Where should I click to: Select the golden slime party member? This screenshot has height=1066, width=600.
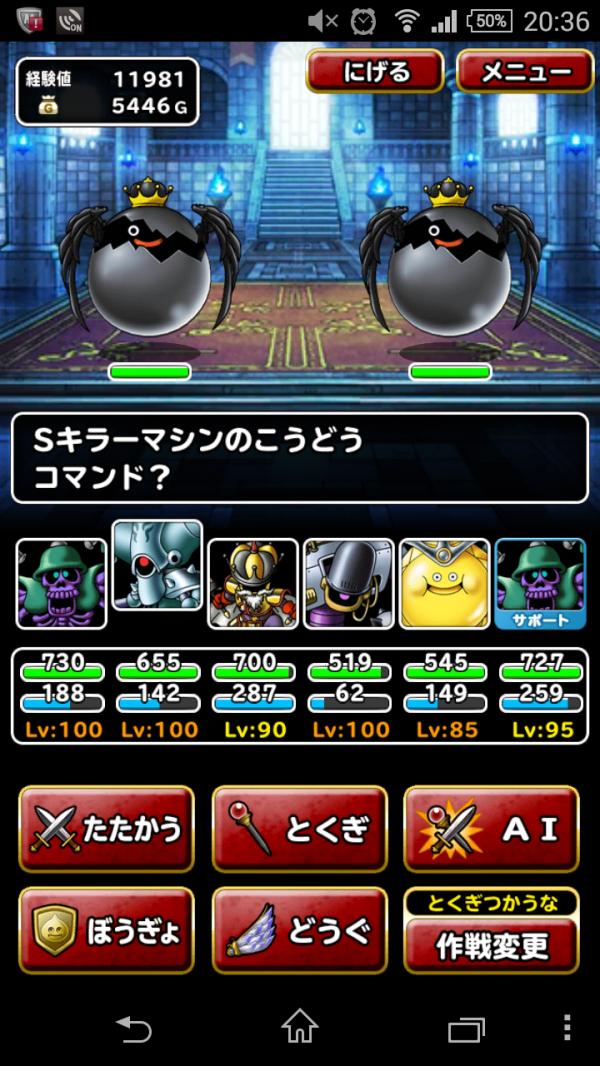point(445,584)
